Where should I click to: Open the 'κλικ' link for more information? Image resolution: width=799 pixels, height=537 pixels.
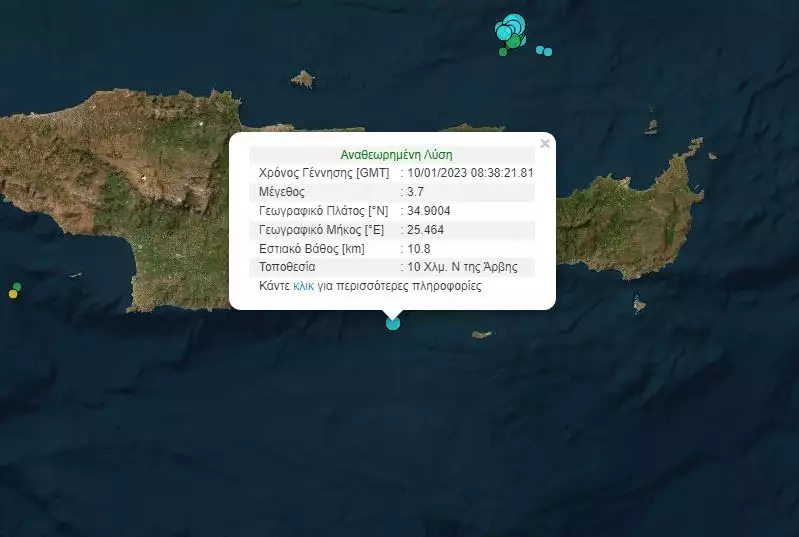pos(304,286)
